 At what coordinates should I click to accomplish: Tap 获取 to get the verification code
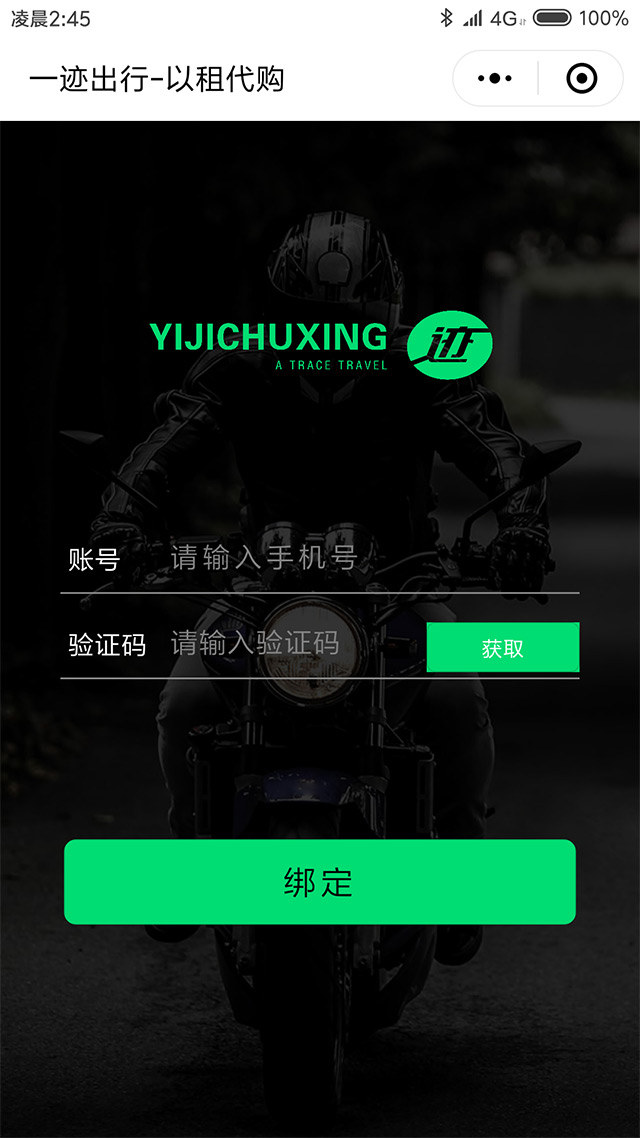503,647
